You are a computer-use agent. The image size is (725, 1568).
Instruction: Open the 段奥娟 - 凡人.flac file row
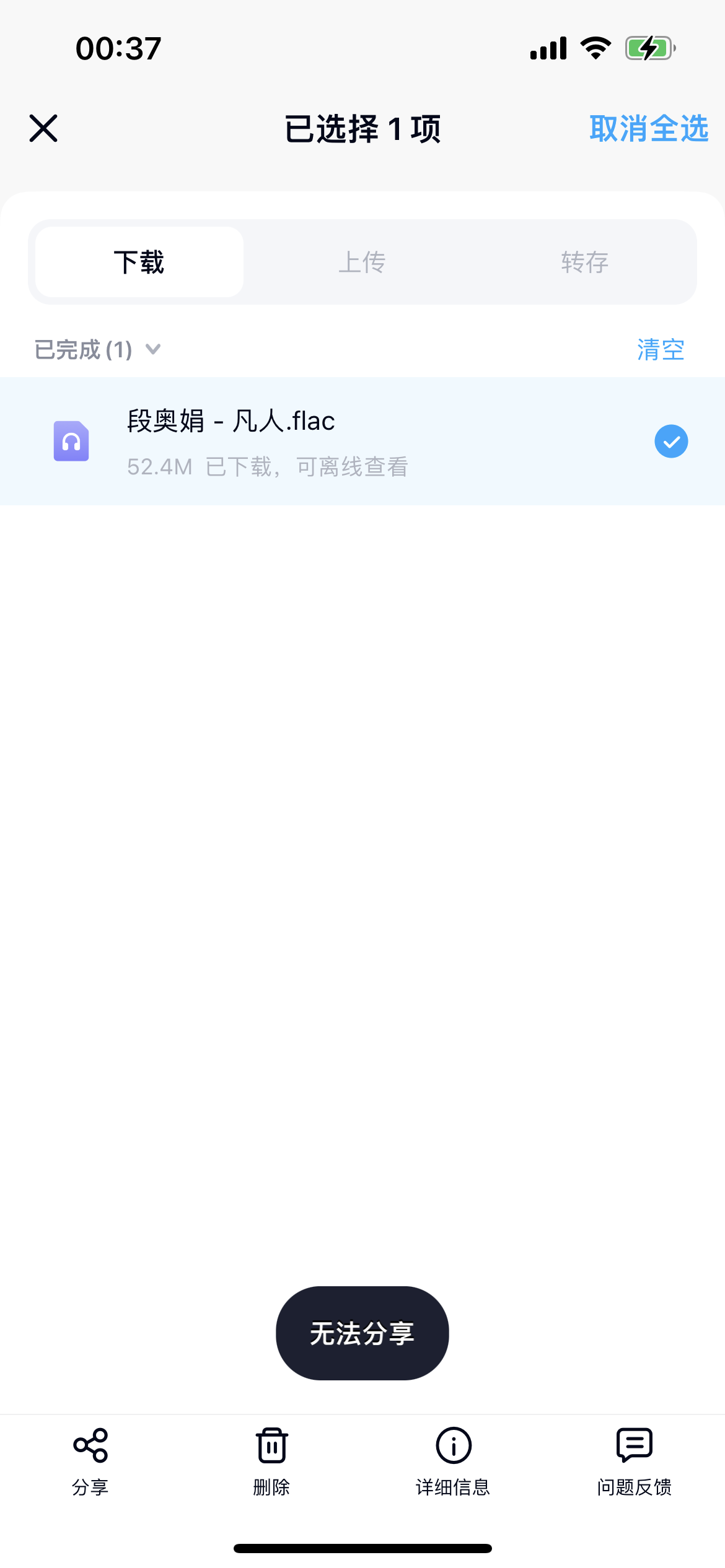click(x=310, y=441)
